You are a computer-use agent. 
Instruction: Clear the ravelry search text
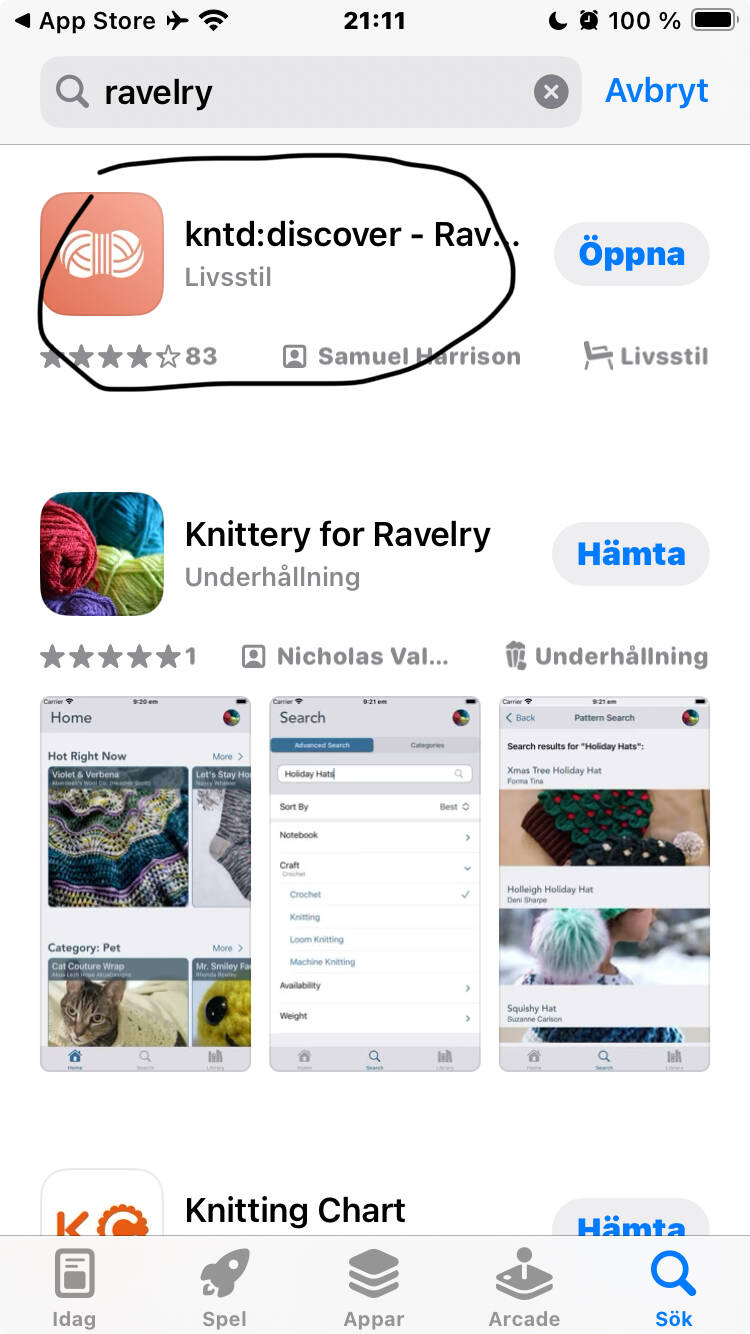tap(550, 92)
